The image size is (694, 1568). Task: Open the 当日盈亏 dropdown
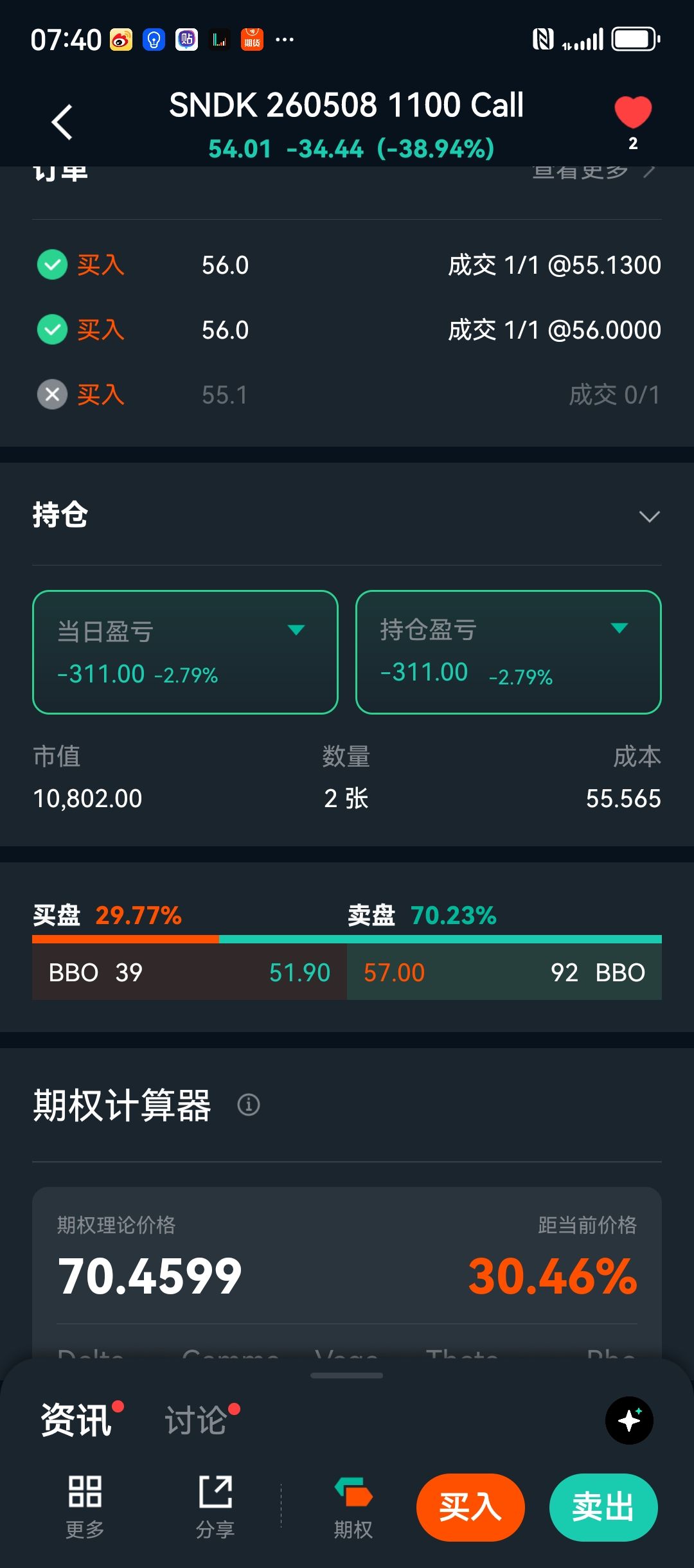tap(296, 630)
